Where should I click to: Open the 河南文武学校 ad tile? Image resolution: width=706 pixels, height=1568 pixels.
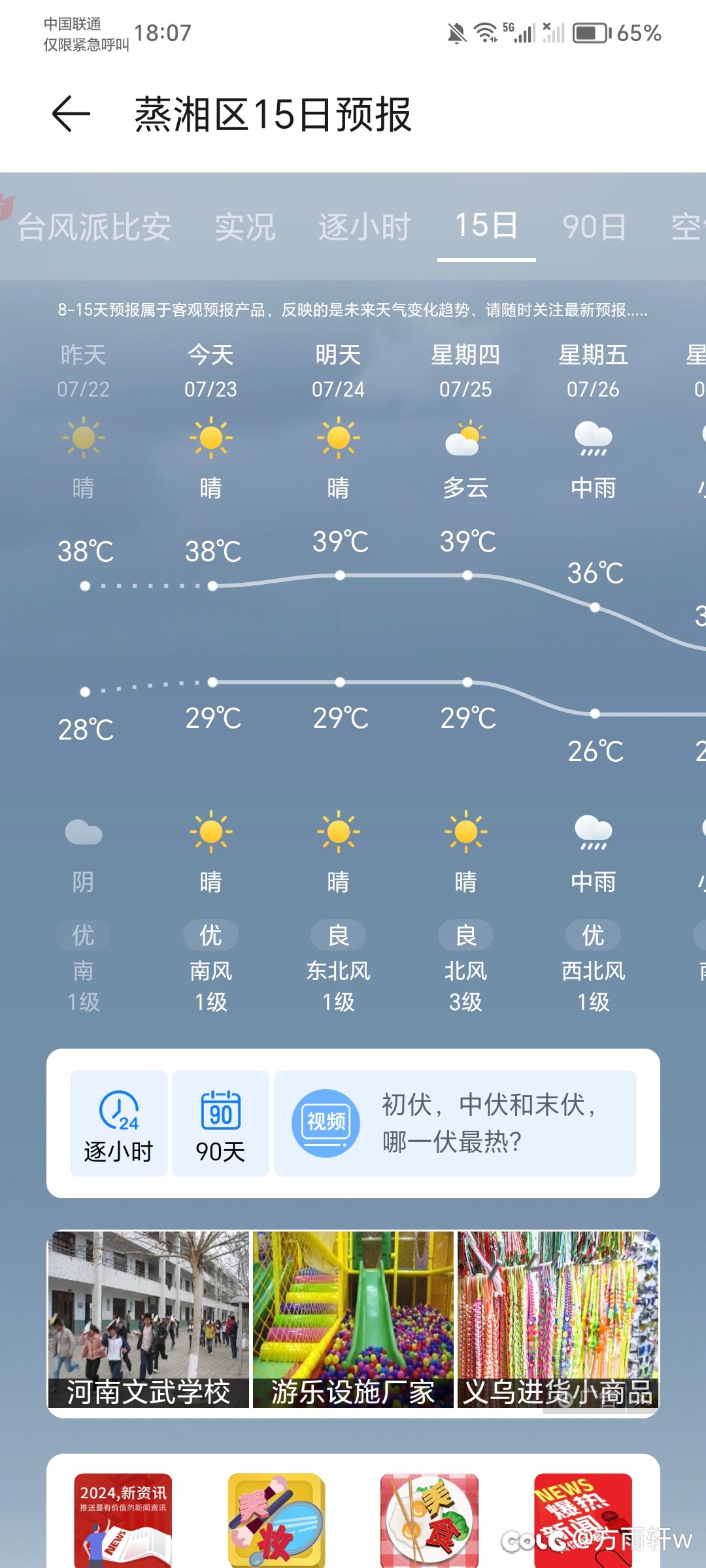pyautogui.click(x=148, y=1318)
